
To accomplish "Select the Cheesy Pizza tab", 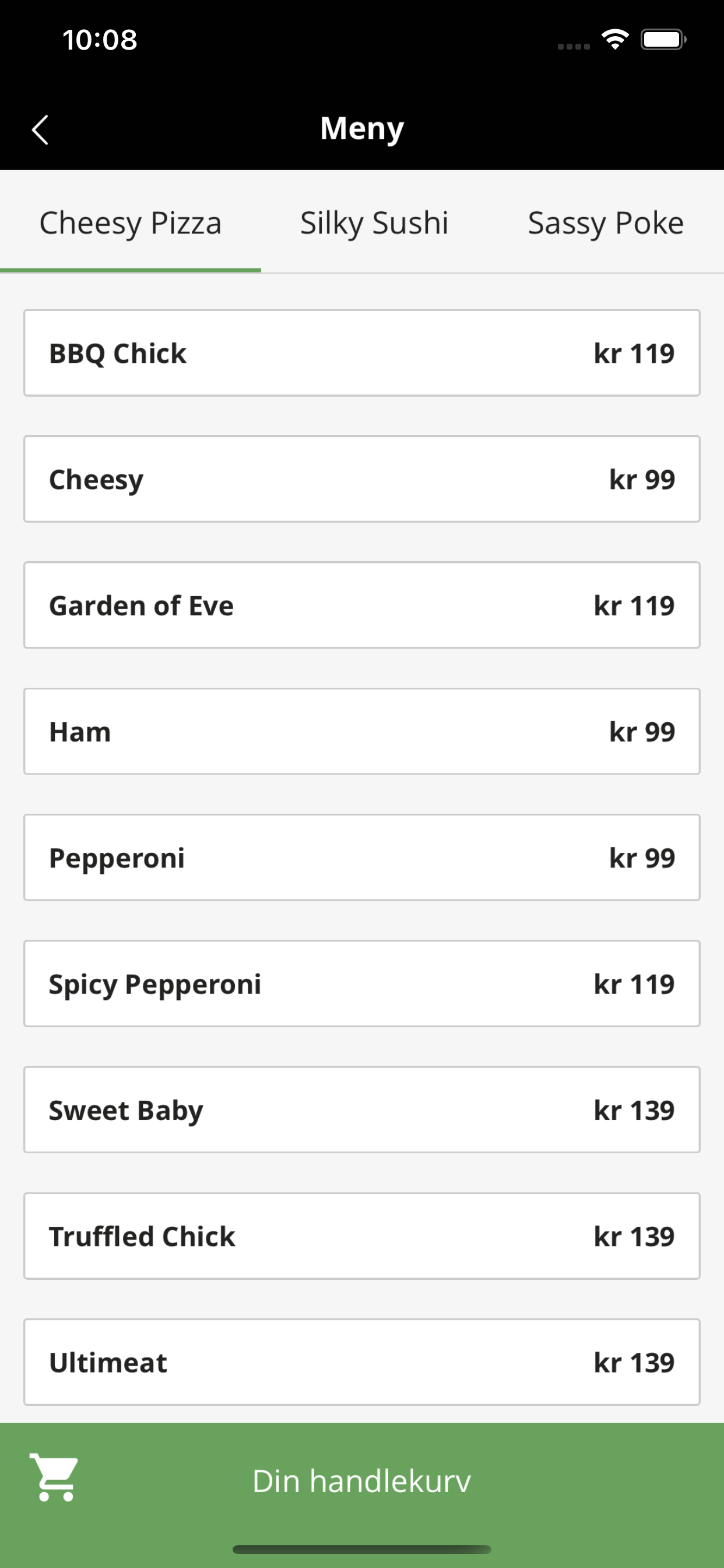I will (130, 223).
